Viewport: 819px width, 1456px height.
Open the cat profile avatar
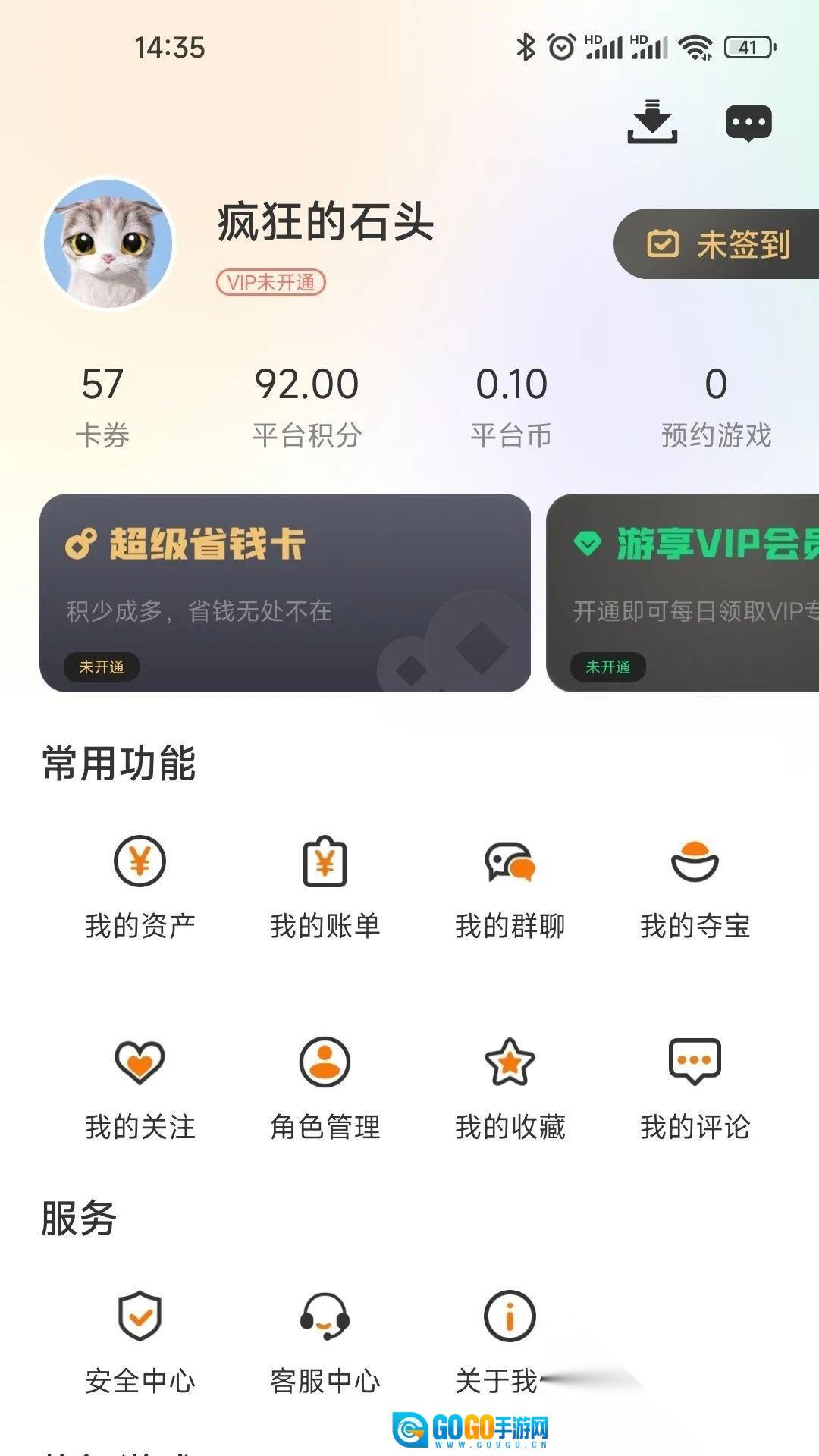point(108,244)
